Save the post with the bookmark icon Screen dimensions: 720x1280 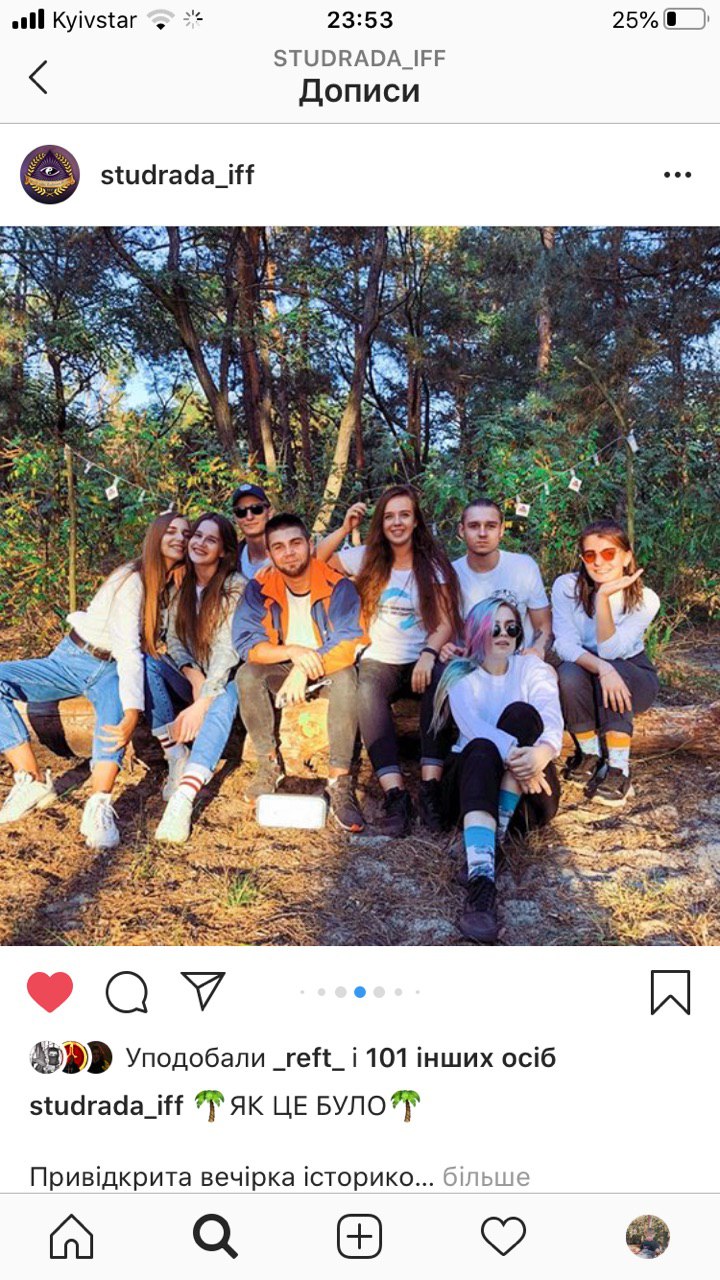pyautogui.click(x=670, y=992)
